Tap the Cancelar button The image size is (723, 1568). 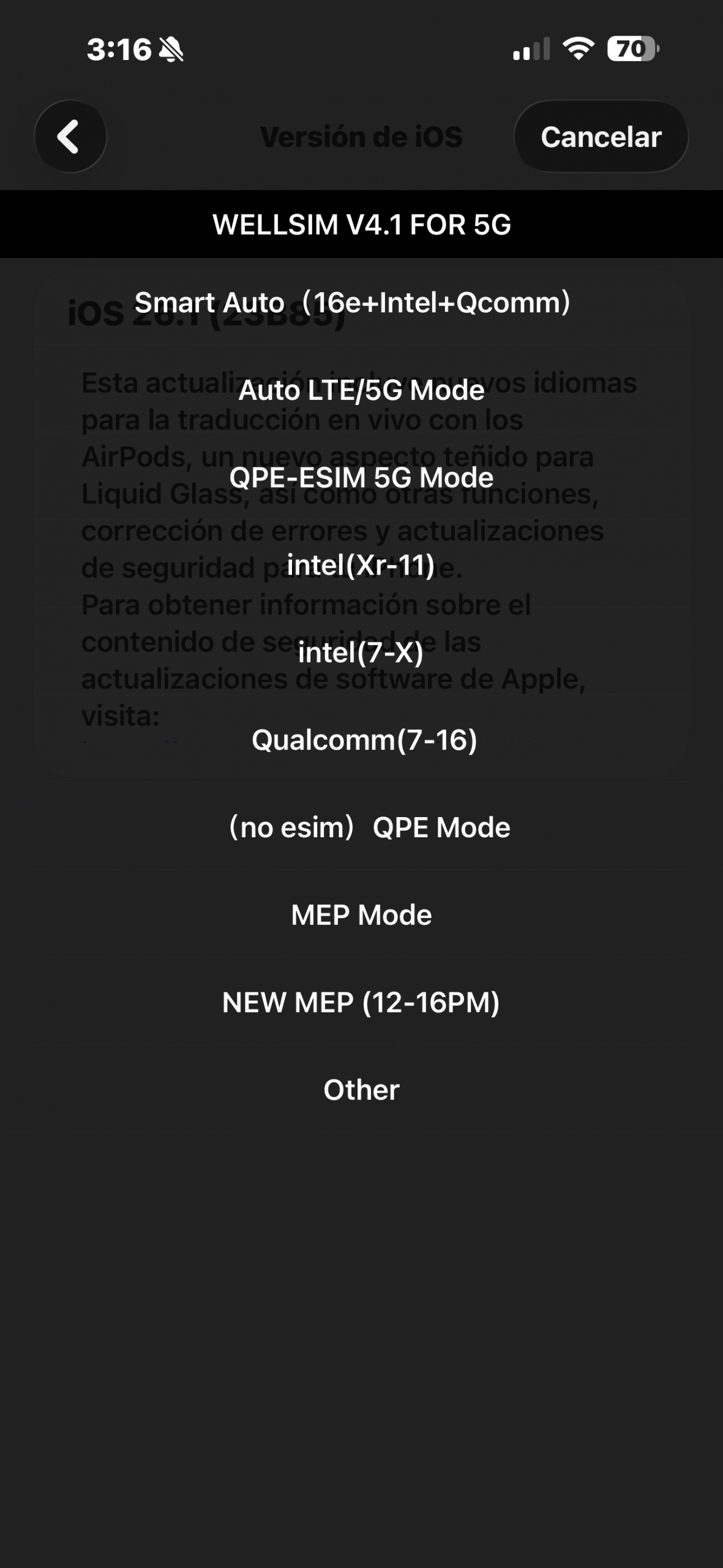(x=601, y=137)
